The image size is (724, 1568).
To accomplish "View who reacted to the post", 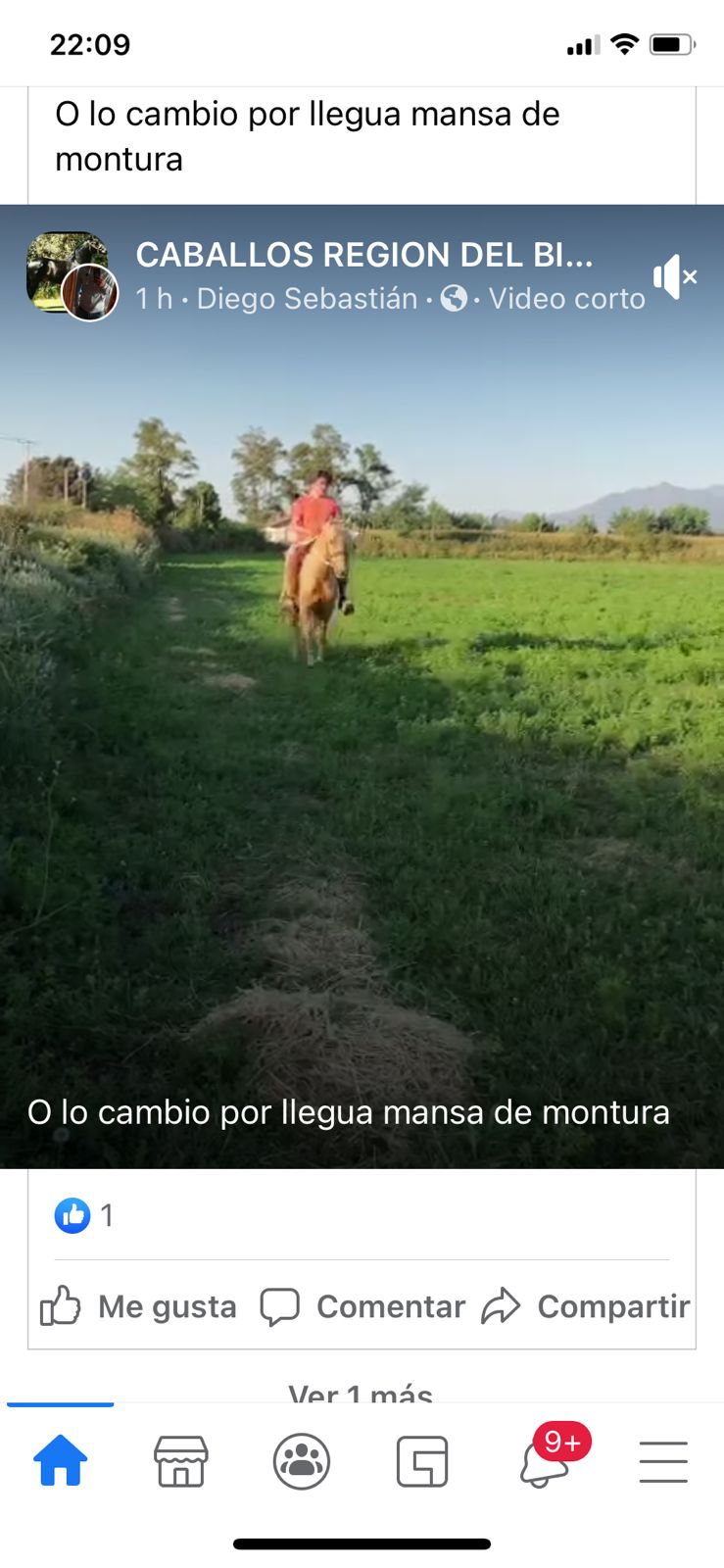I will (x=84, y=1216).
